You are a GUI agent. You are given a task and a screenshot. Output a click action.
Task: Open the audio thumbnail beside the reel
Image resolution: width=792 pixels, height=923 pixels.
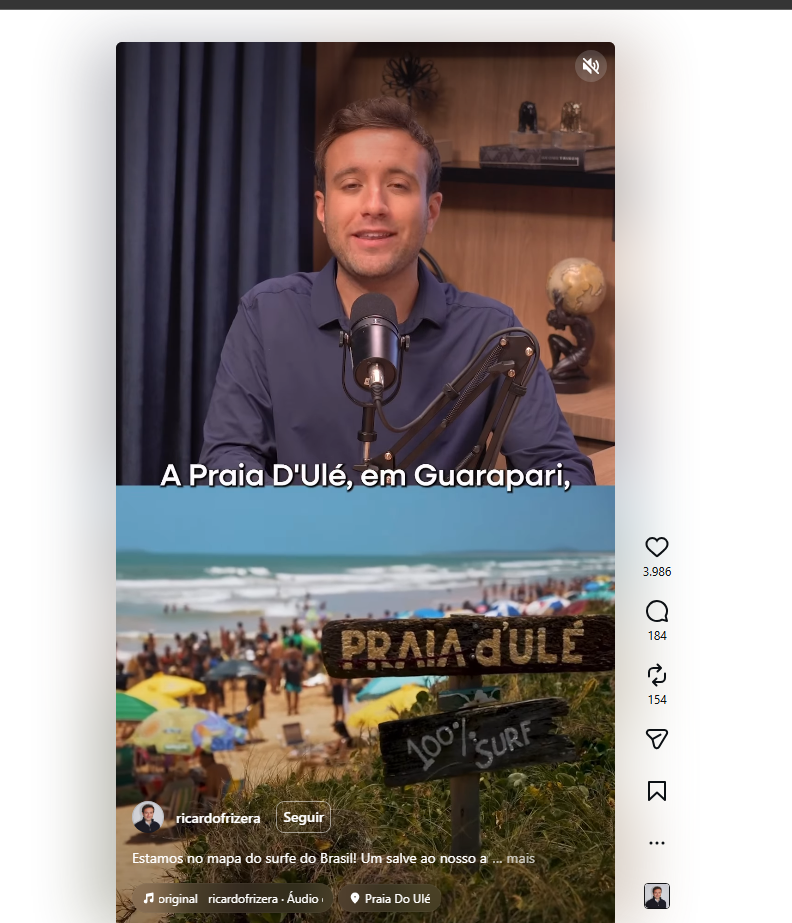coord(656,896)
